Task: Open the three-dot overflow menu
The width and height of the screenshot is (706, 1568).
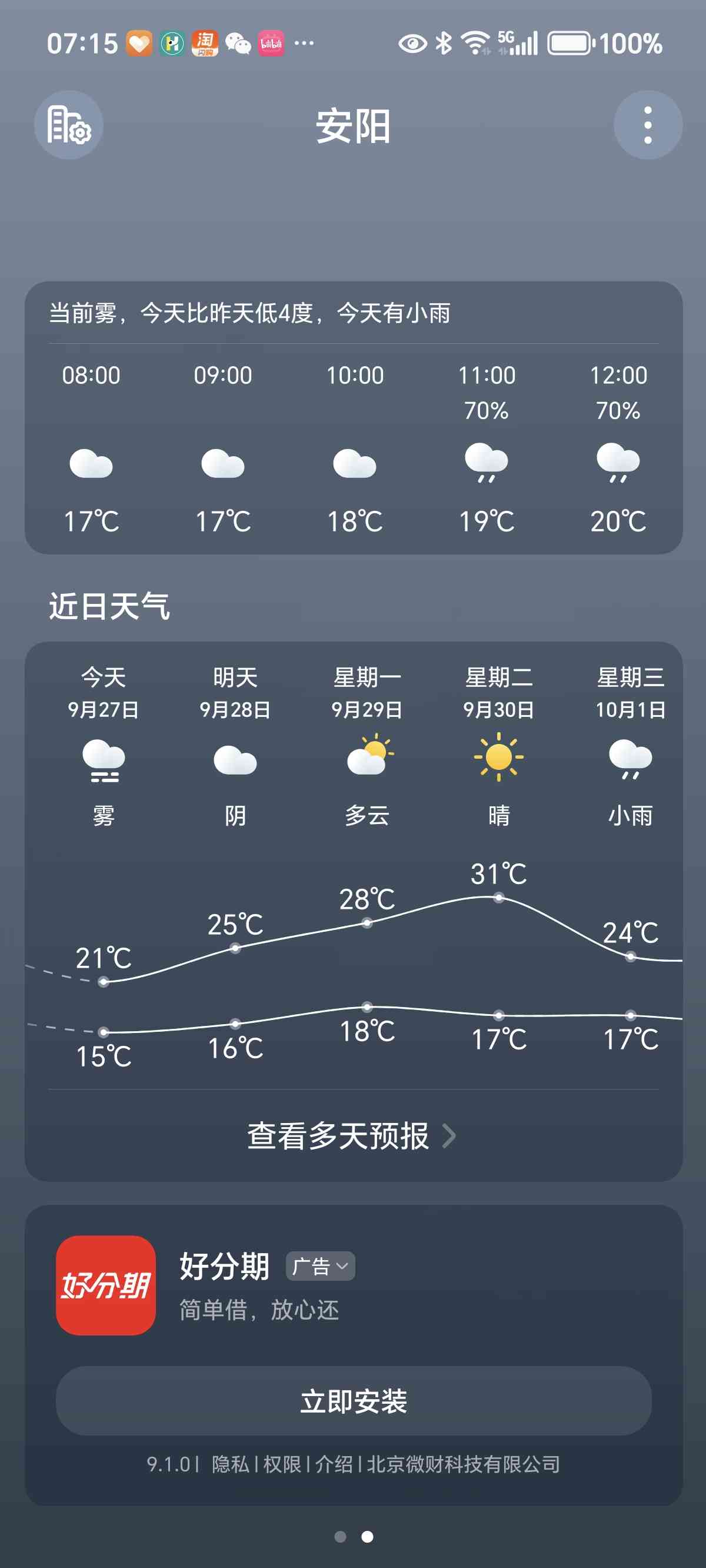Action: pyautogui.click(x=648, y=125)
